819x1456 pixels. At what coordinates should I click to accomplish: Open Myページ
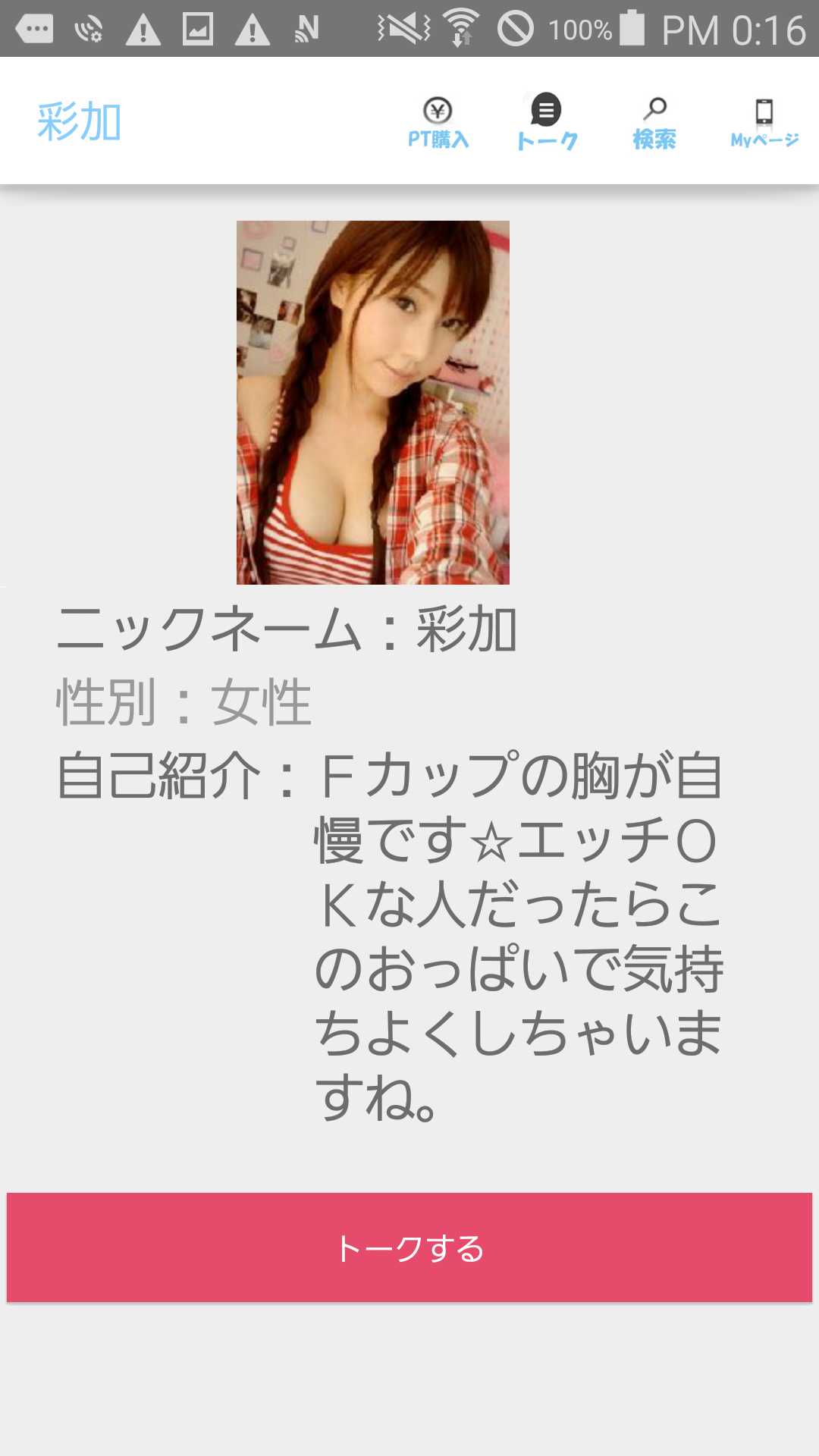[764, 122]
